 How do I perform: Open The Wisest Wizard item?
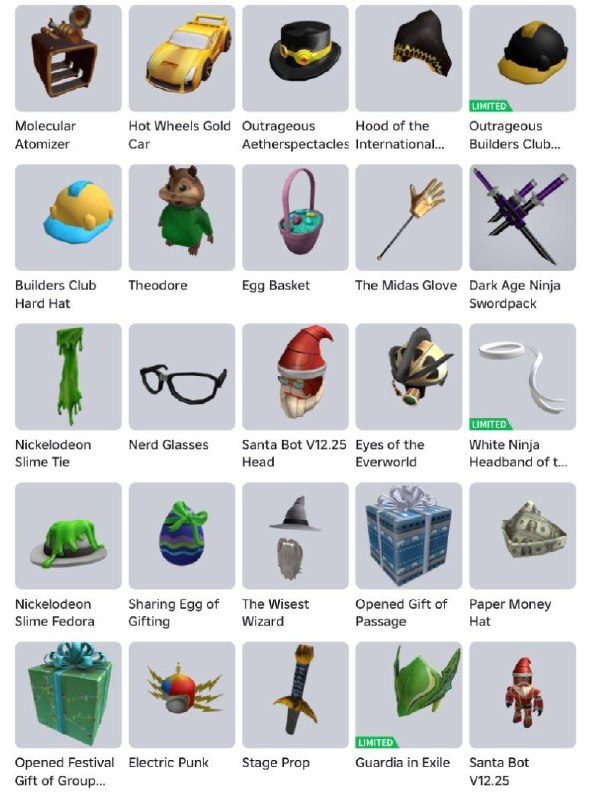click(x=295, y=536)
